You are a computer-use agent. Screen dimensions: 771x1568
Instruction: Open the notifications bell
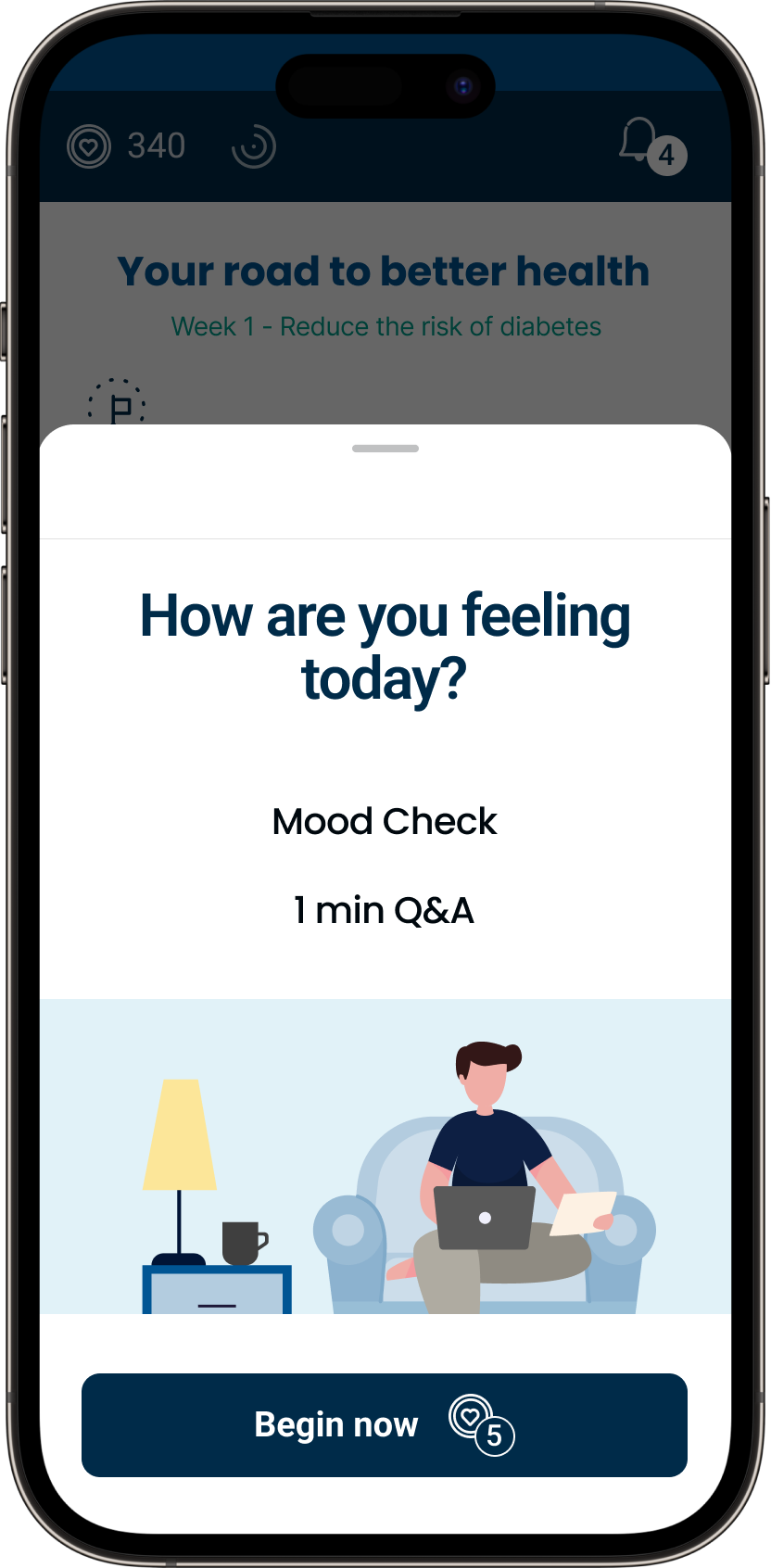click(640, 142)
